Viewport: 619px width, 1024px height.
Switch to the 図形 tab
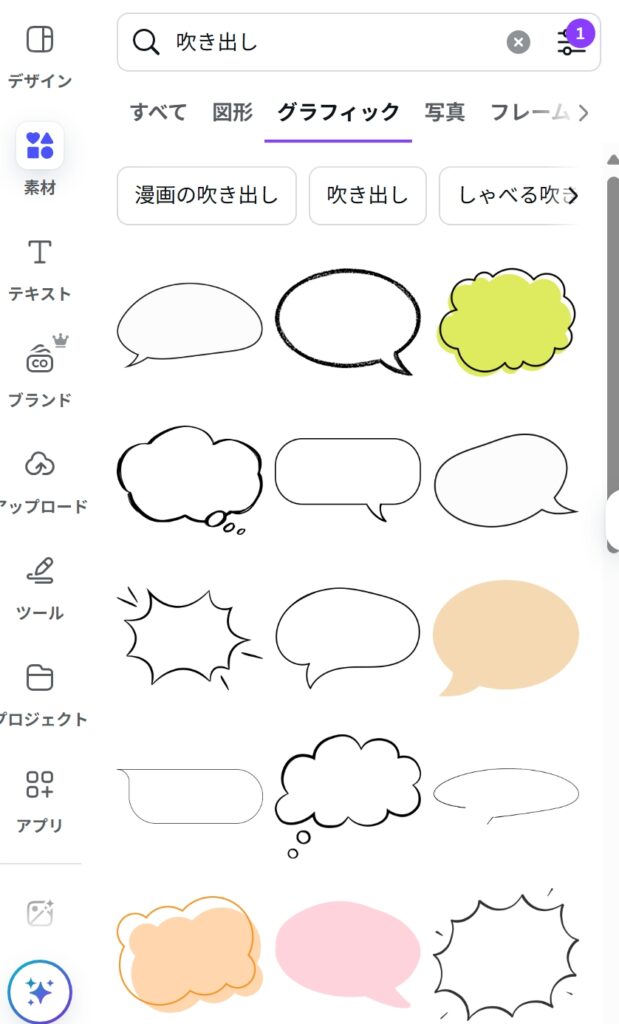(232, 112)
